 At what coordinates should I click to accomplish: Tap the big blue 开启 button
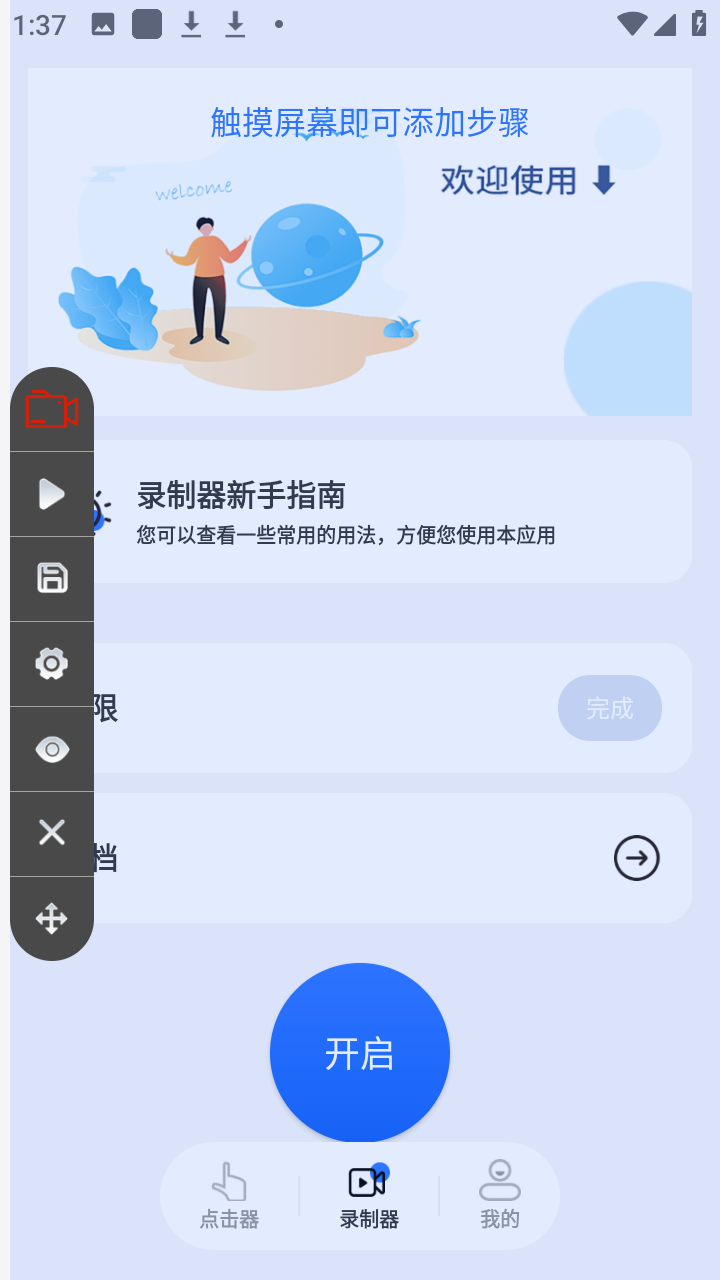click(360, 1053)
